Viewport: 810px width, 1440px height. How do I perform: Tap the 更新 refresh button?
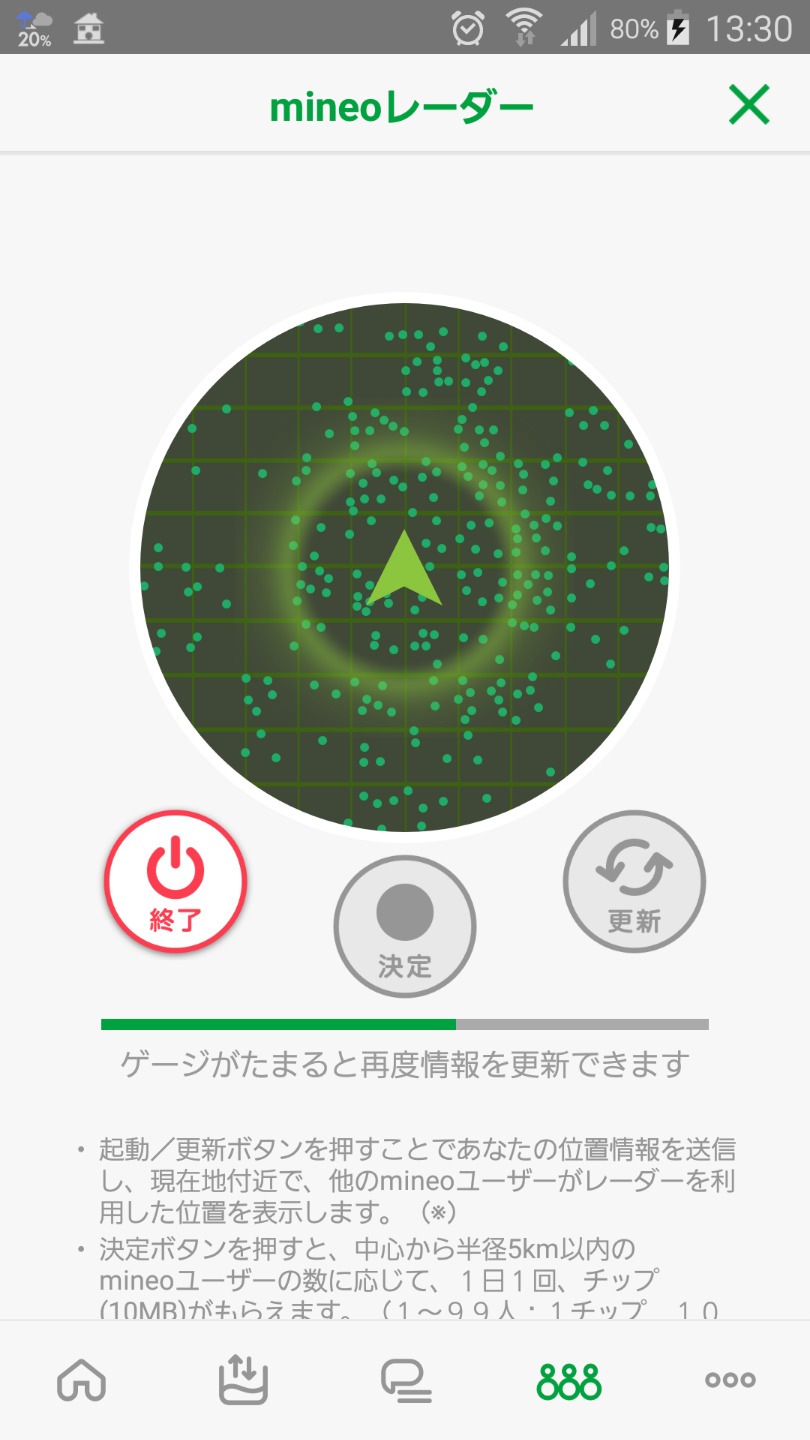click(634, 882)
